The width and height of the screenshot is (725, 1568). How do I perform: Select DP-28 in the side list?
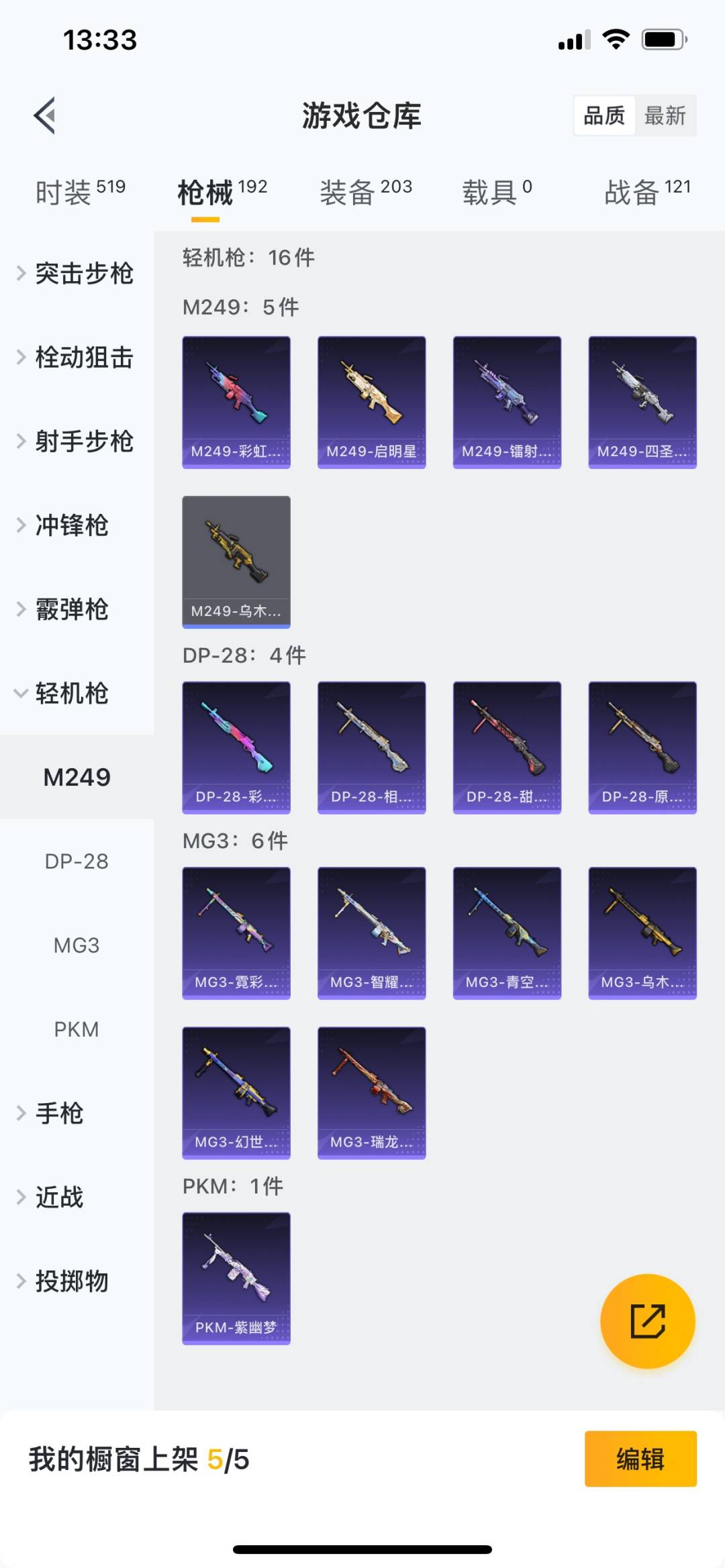pyautogui.click(x=77, y=861)
